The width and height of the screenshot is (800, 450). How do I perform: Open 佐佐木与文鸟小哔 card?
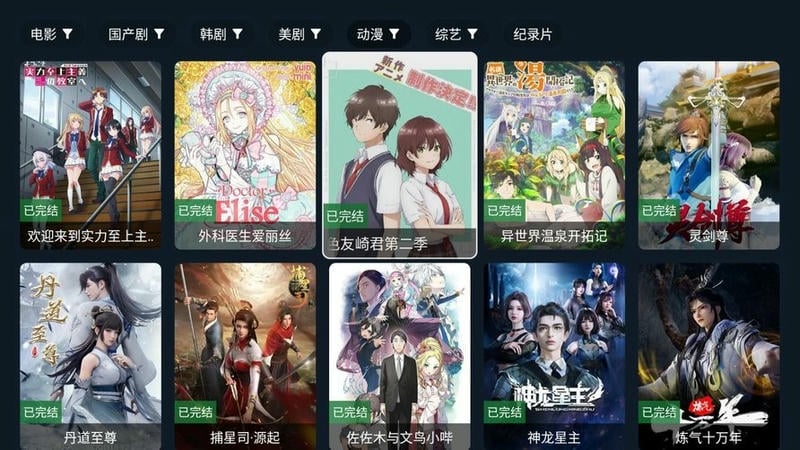(400, 355)
